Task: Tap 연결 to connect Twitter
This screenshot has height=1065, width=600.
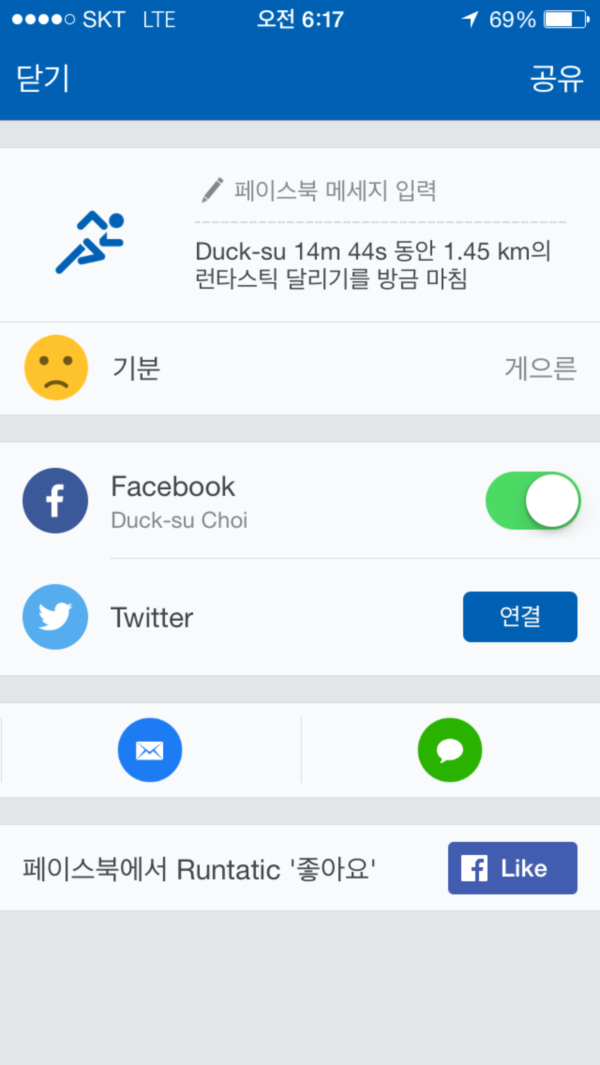Action: click(x=520, y=617)
